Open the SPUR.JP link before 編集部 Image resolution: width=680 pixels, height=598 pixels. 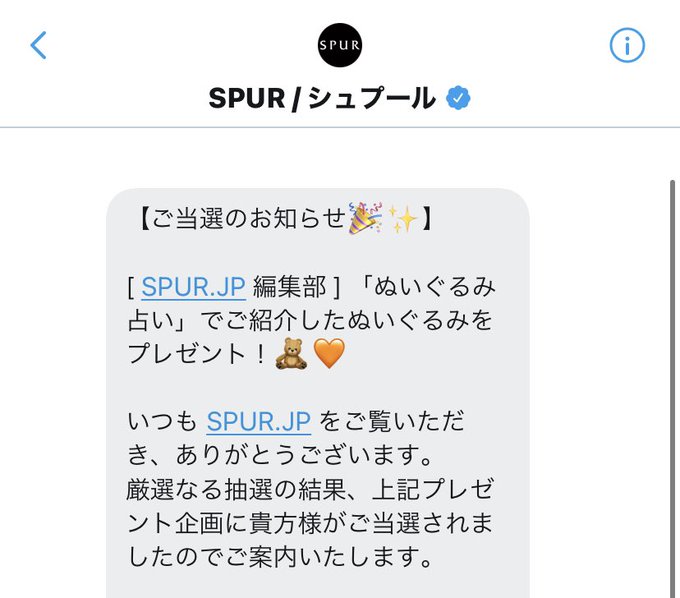193,287
